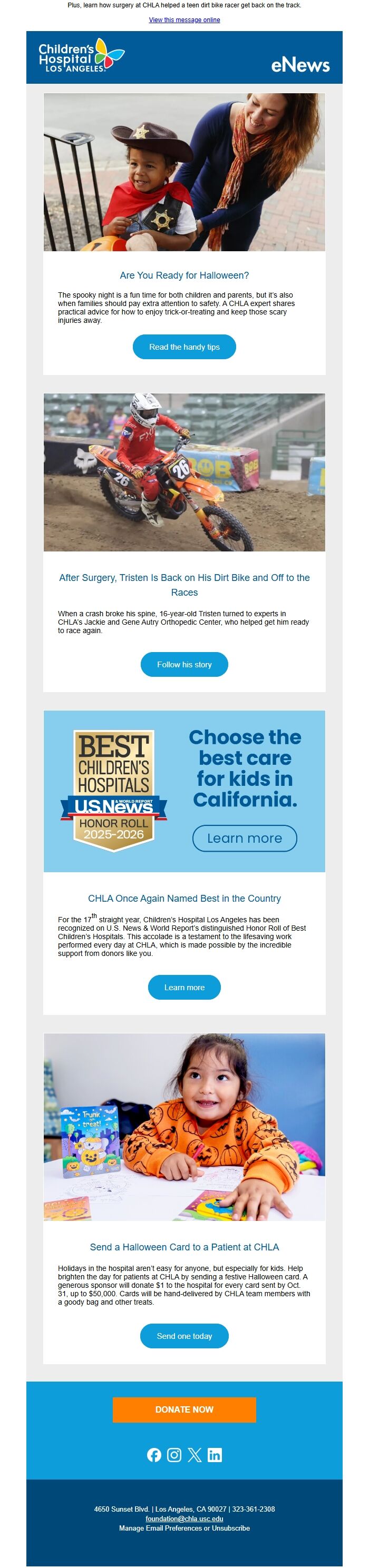Tap the orange Donate Now button

184,1409
